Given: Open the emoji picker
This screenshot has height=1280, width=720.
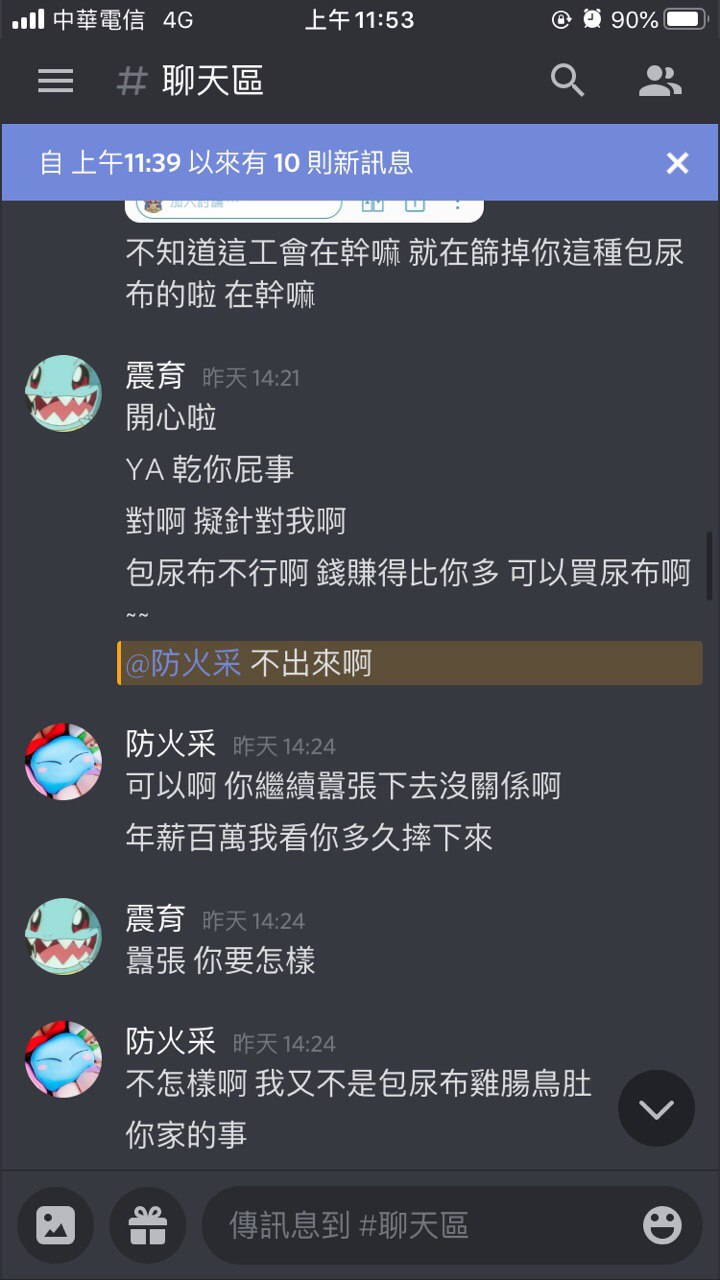Looking at the screenshot, I should (662, 1225).
